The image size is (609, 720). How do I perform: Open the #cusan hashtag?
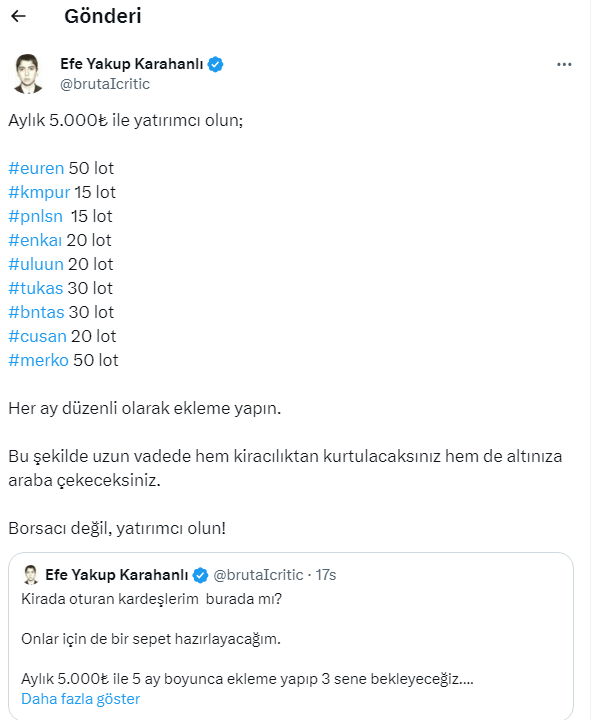click(x=36, y=336)
